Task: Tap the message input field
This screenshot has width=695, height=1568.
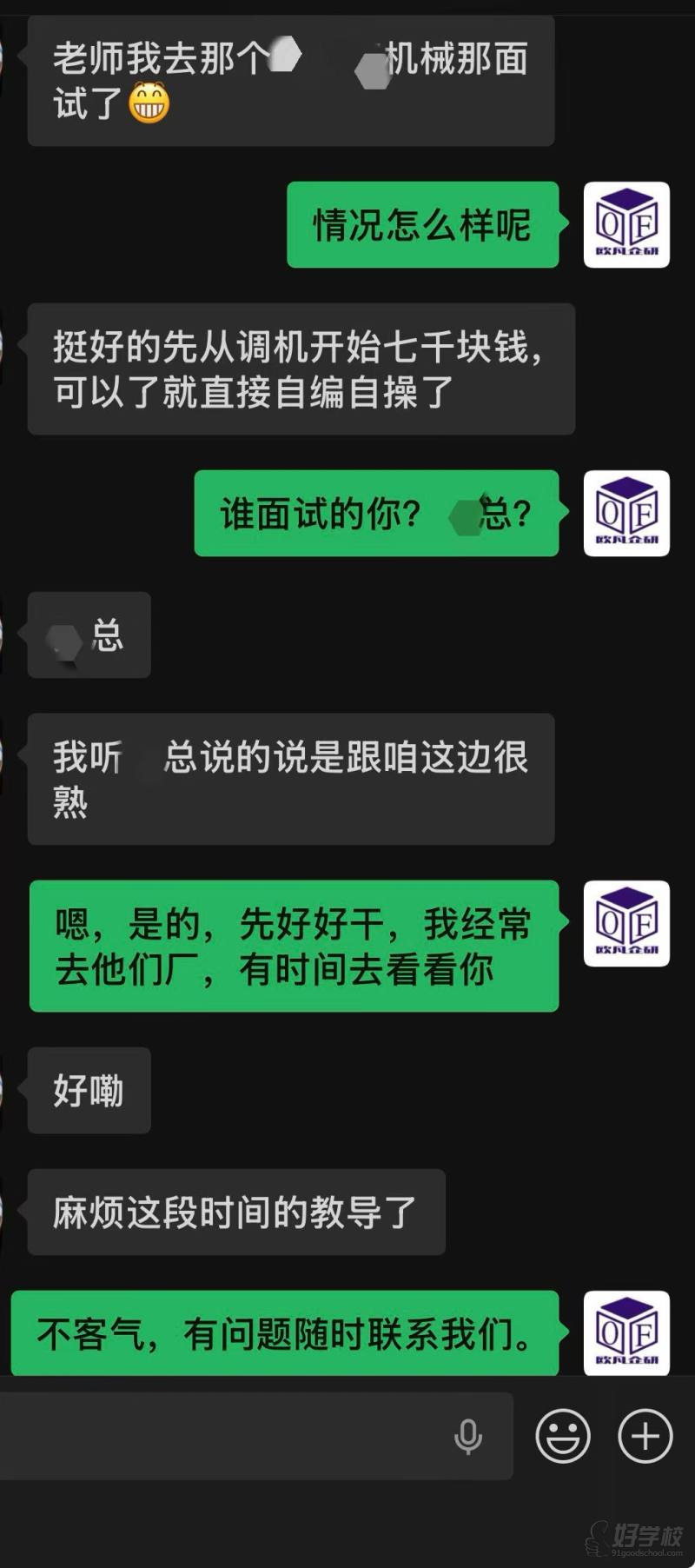Action: pyautogui.click(x=226, y=1436)
